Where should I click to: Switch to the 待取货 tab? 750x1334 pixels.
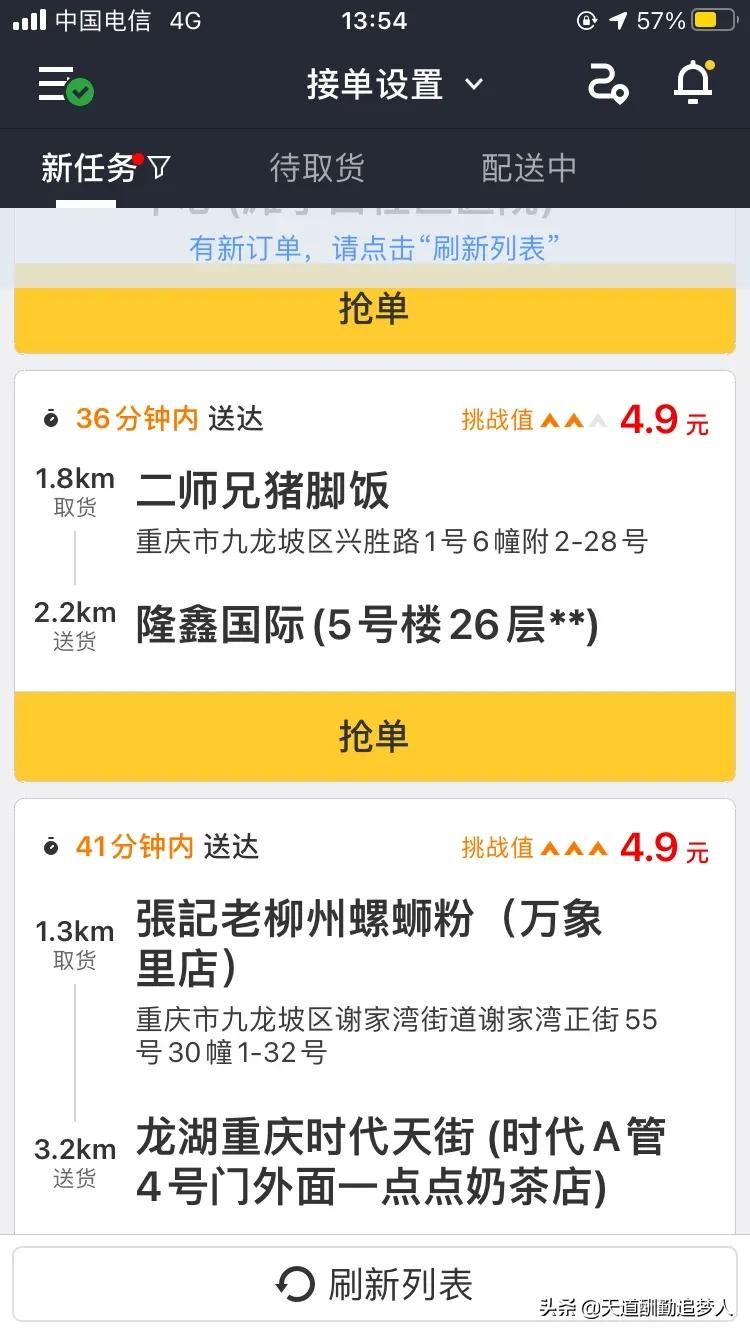pyautogui.click(x=317, y=168)
